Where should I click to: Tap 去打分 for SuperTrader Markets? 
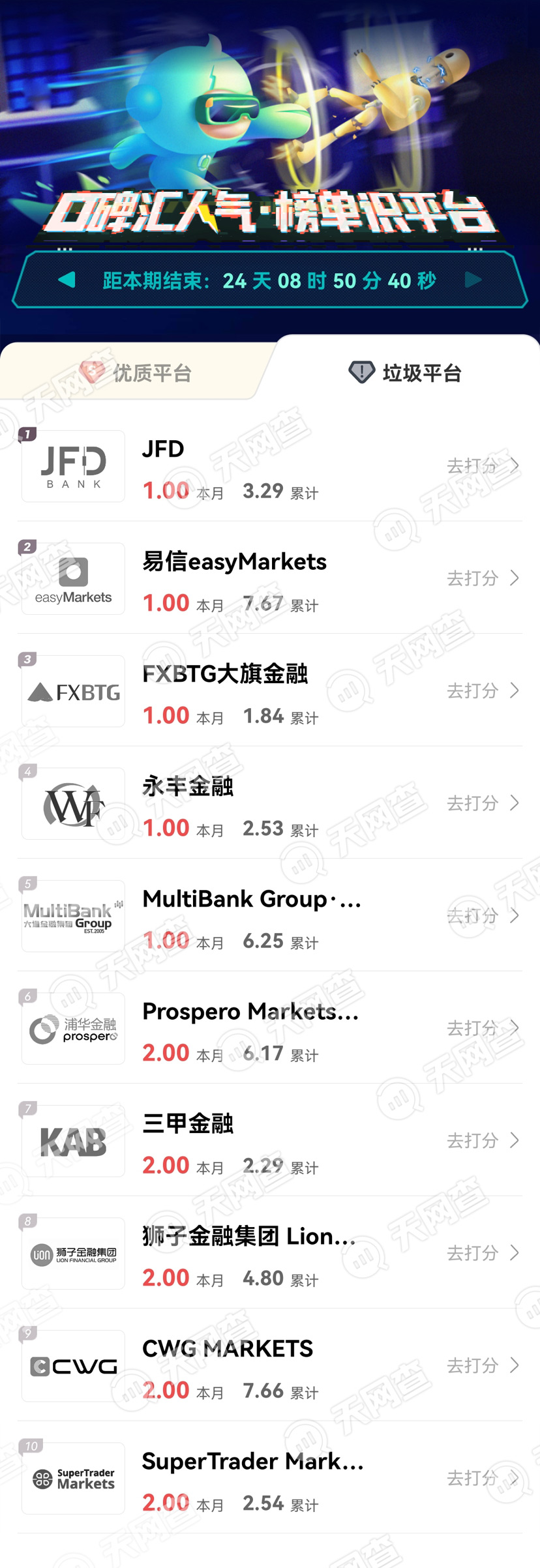coord(483,1478)
